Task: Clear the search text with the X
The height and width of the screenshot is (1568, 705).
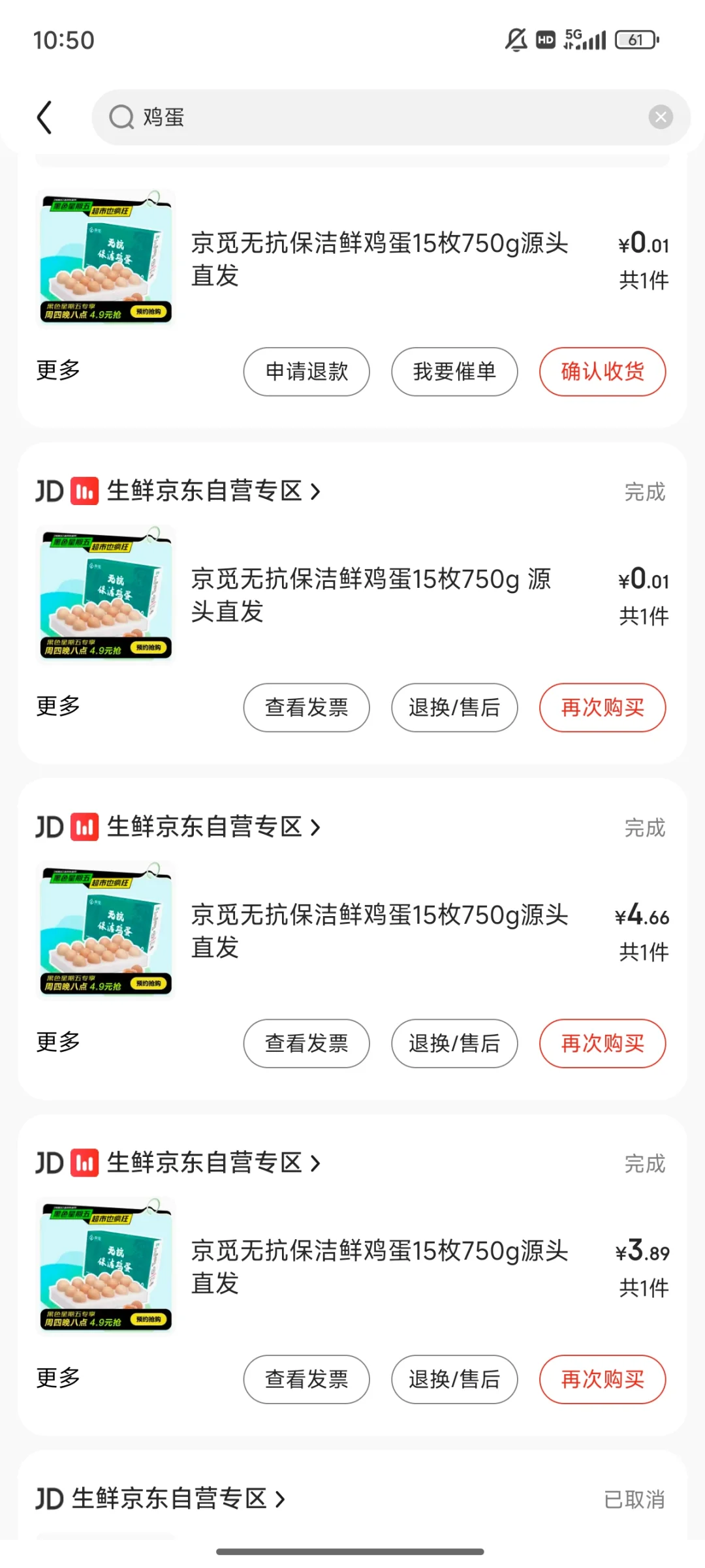Action: (x=661, y=117)
